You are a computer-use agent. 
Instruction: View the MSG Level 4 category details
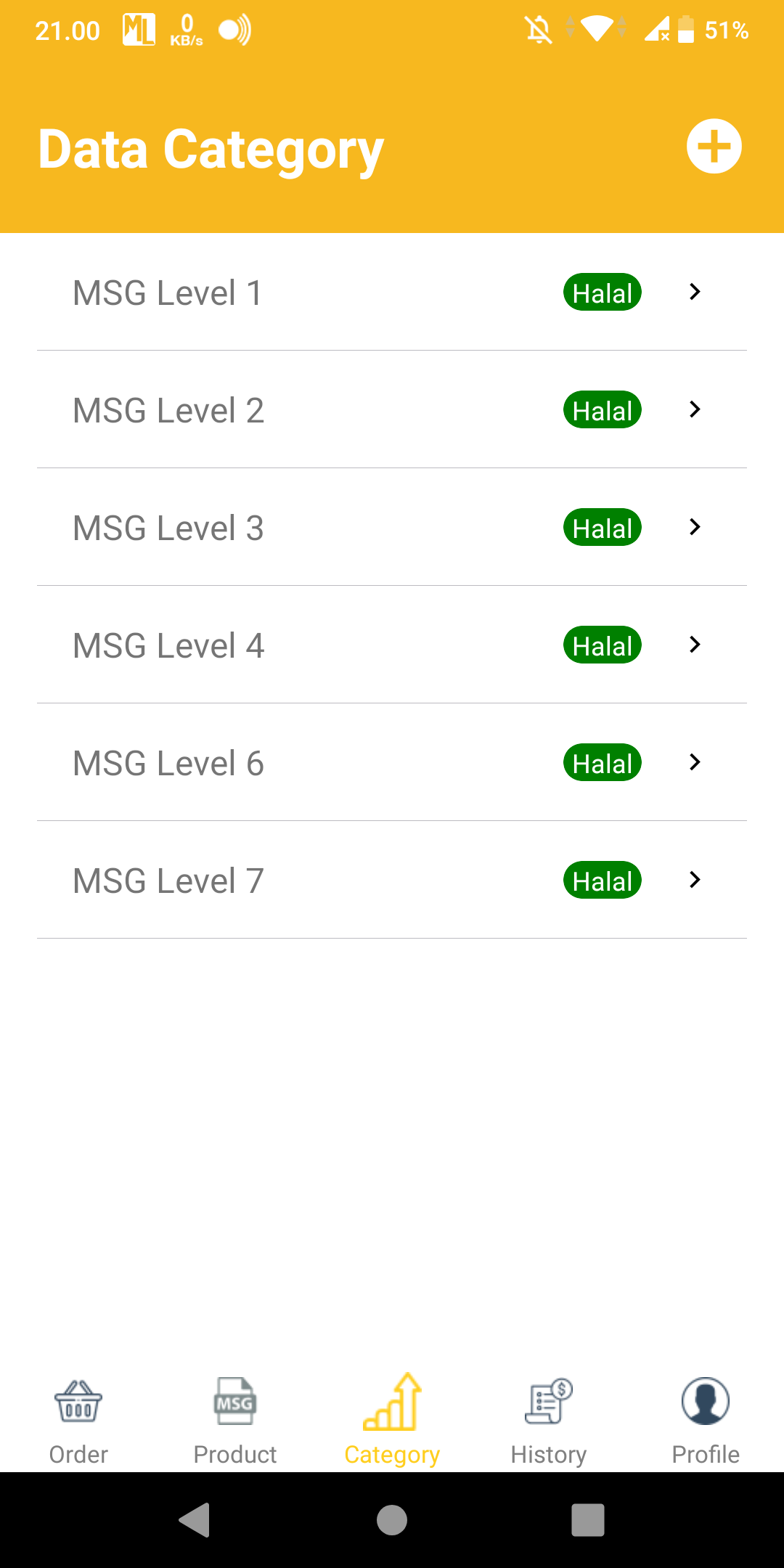point(392,645)
